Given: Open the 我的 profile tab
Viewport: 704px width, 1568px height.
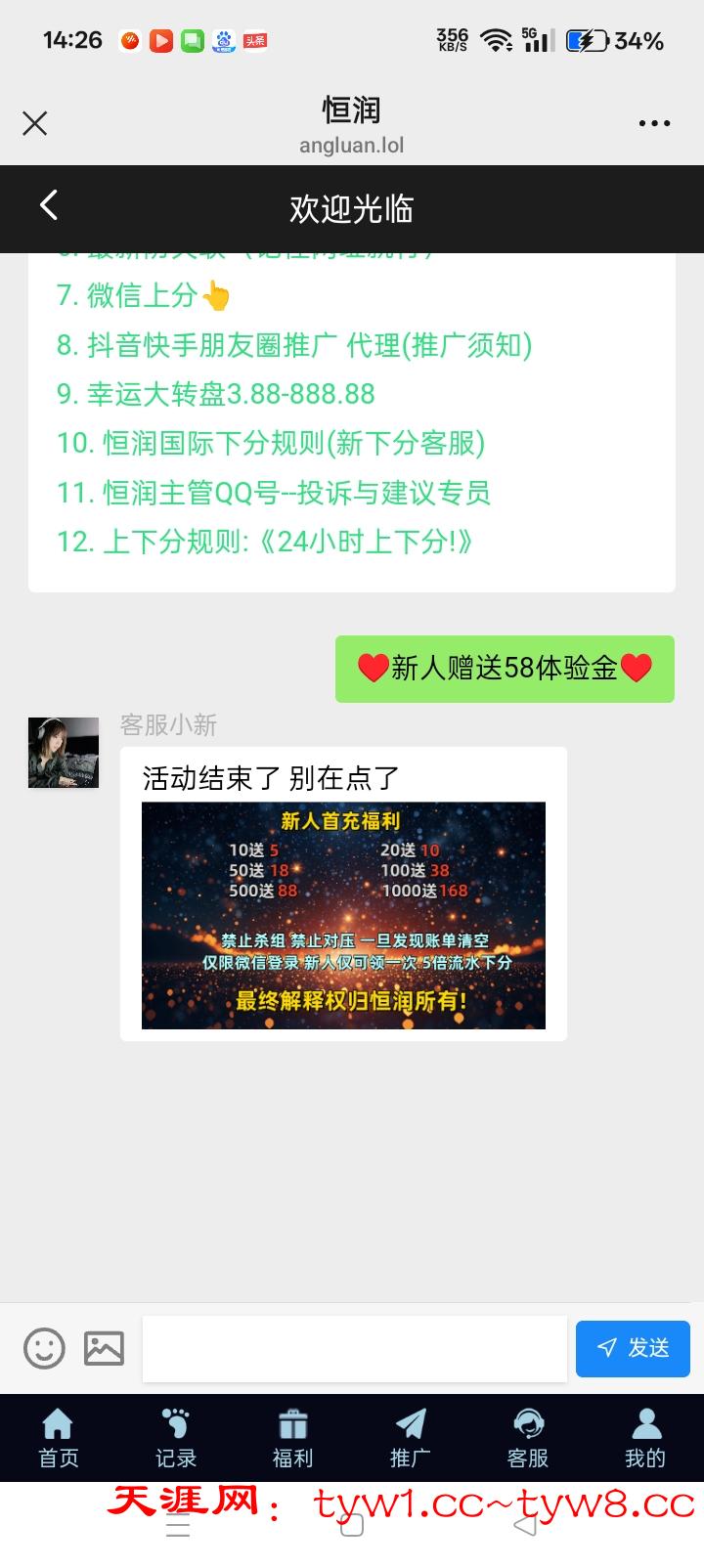Looking at the screenshot, I should 645,1438.
